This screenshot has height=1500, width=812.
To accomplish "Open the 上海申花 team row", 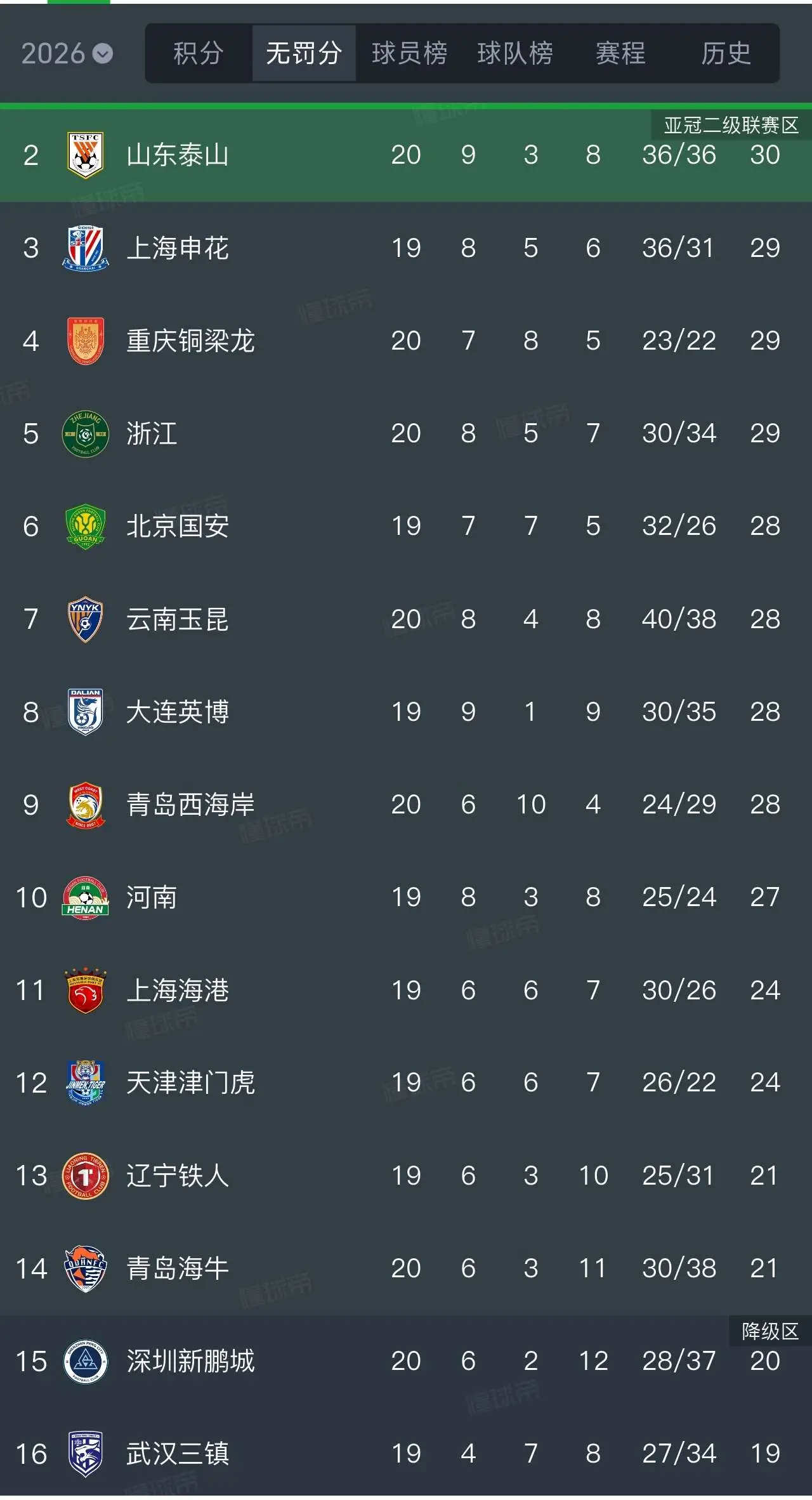I will click(x=406, y=248).
